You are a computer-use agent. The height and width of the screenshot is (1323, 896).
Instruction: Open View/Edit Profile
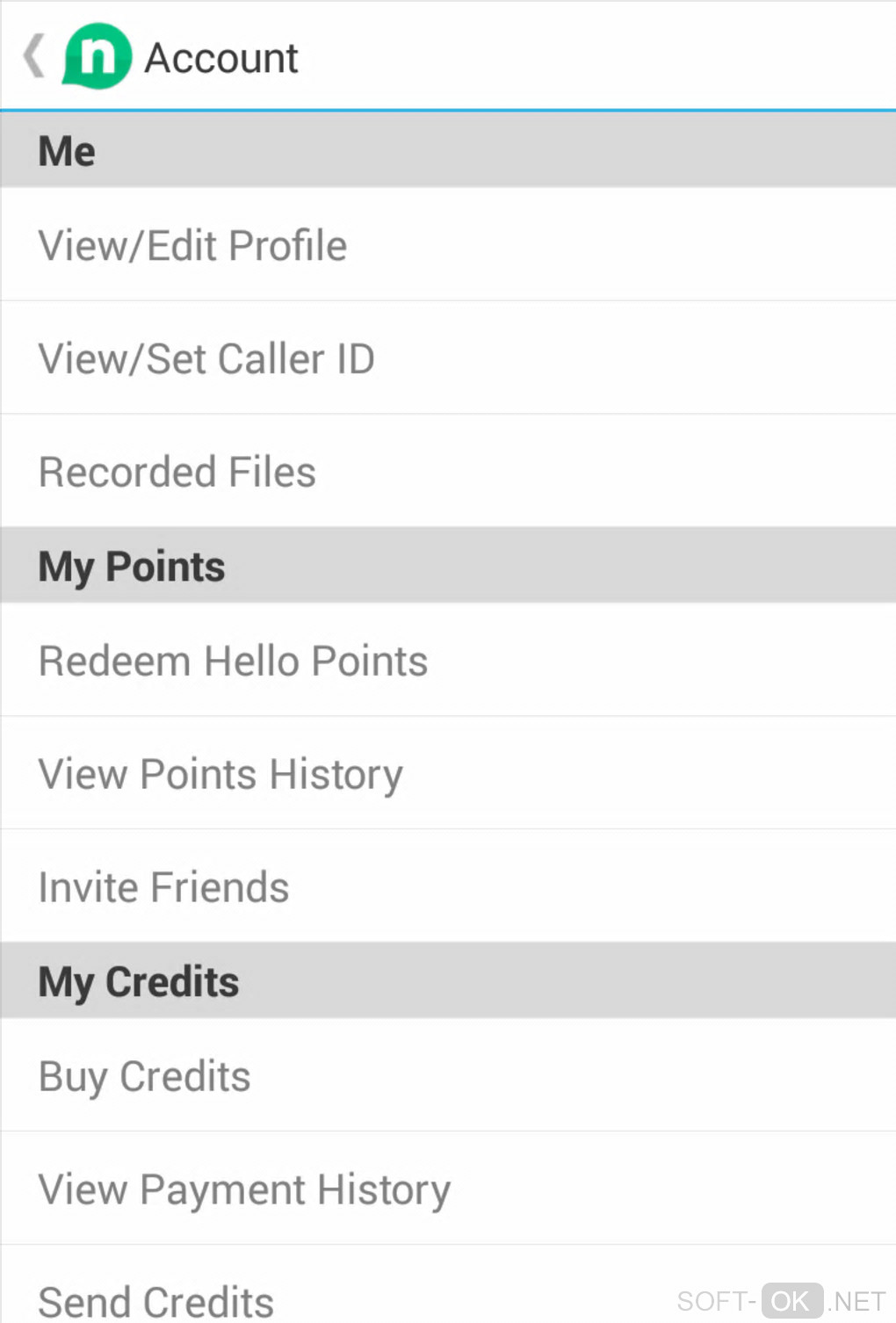[193, 245]
